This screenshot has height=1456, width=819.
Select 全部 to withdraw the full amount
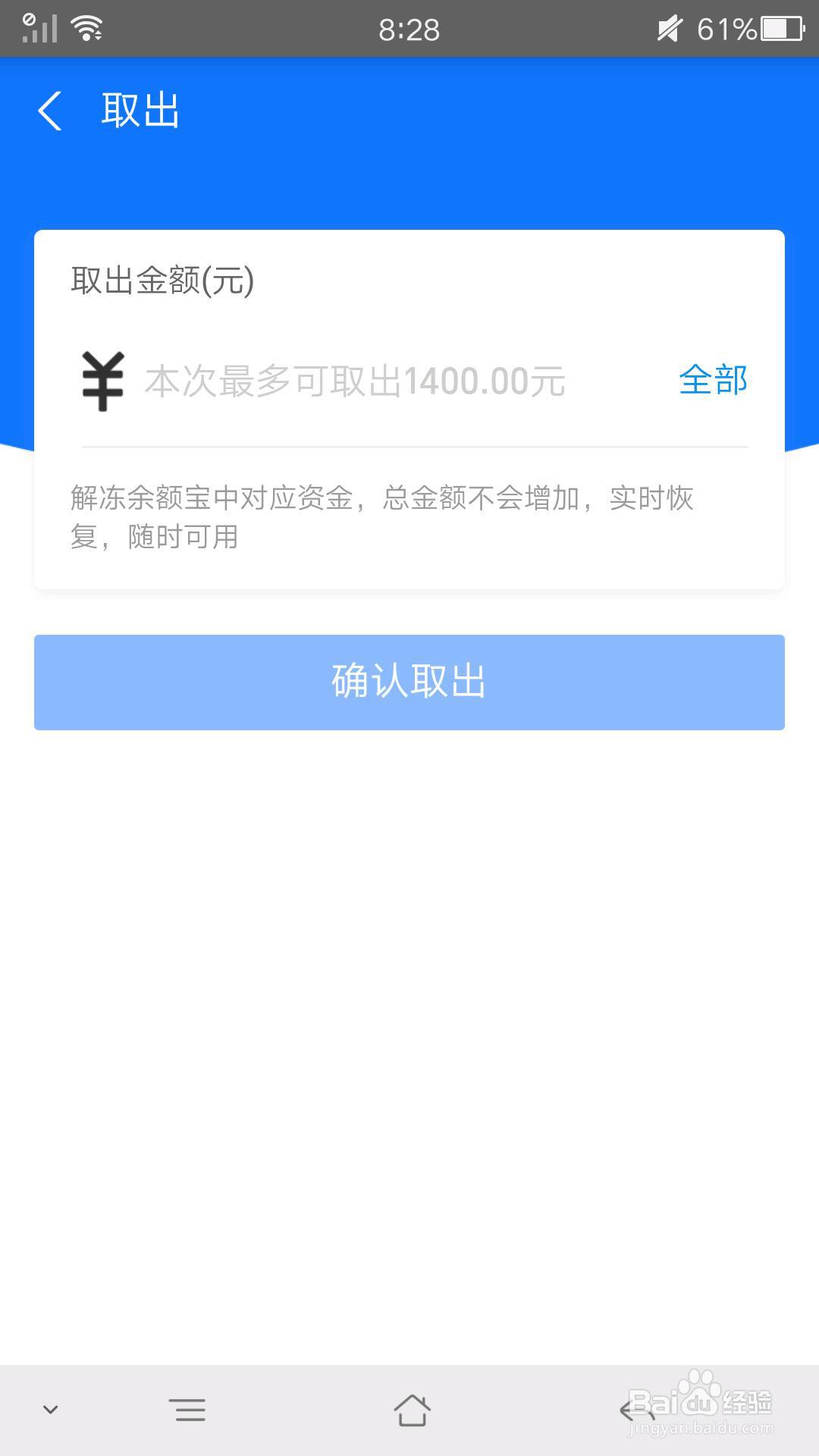[x=714, y=381]
